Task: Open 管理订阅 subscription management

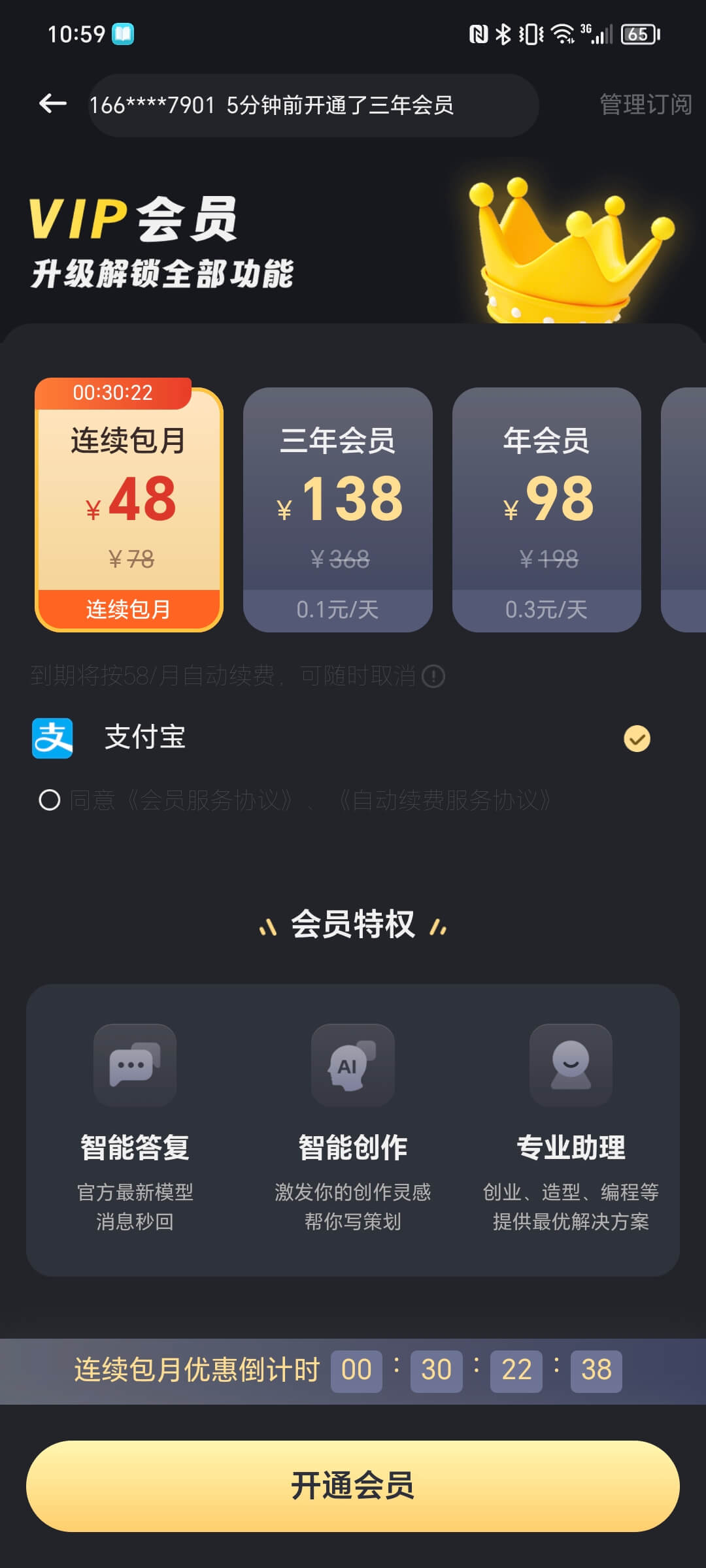Action: tap(645, 105)
